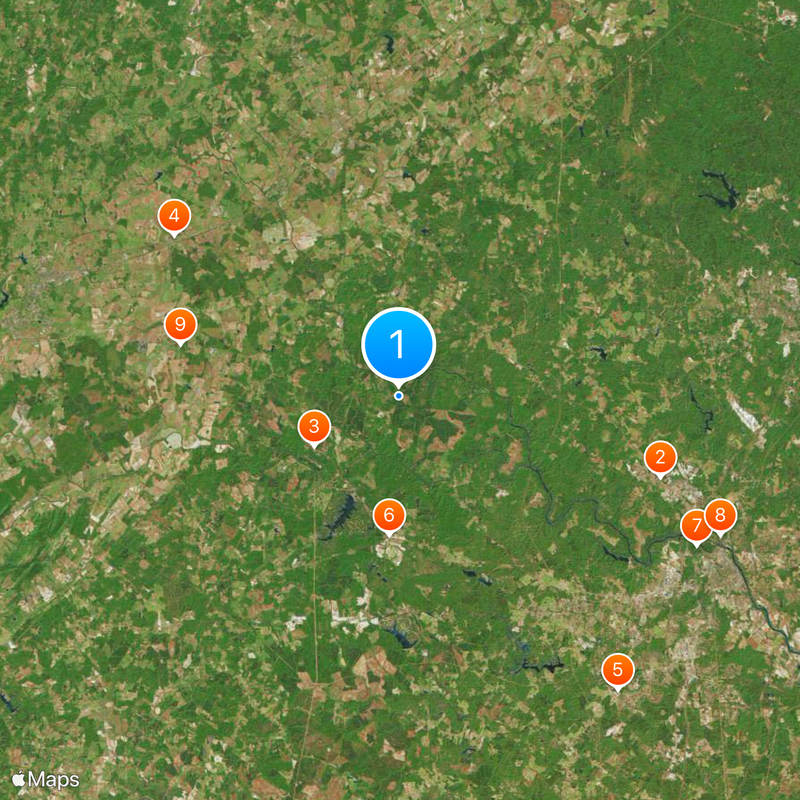Open the orange pin numbered 6
This screenshot has height=800, width=800.
pyautogui.click(x=389, y=516)
